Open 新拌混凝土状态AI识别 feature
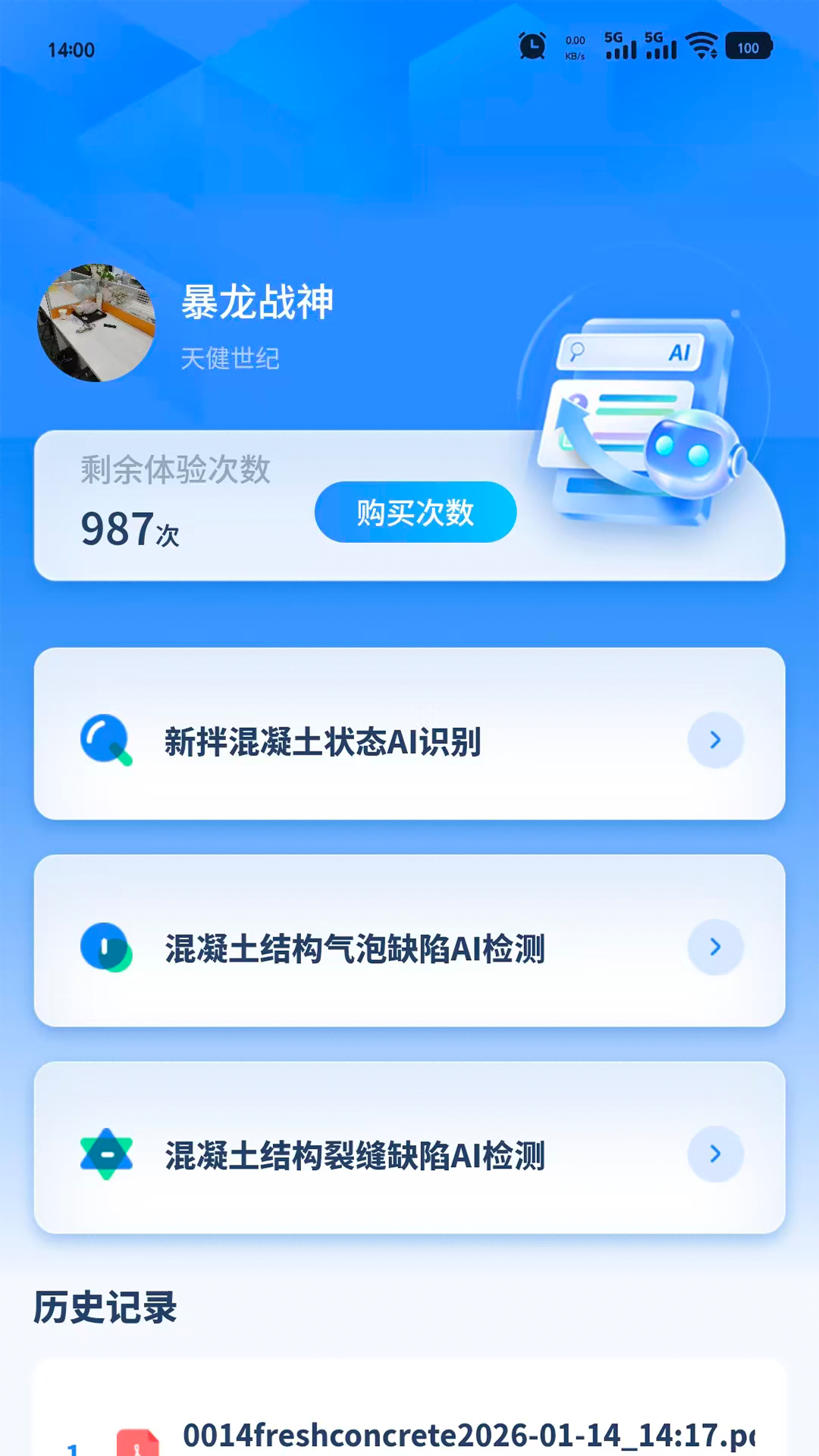Image resolution: width=819 pixels, height=1456 pixels. click(x=409, y=740)
